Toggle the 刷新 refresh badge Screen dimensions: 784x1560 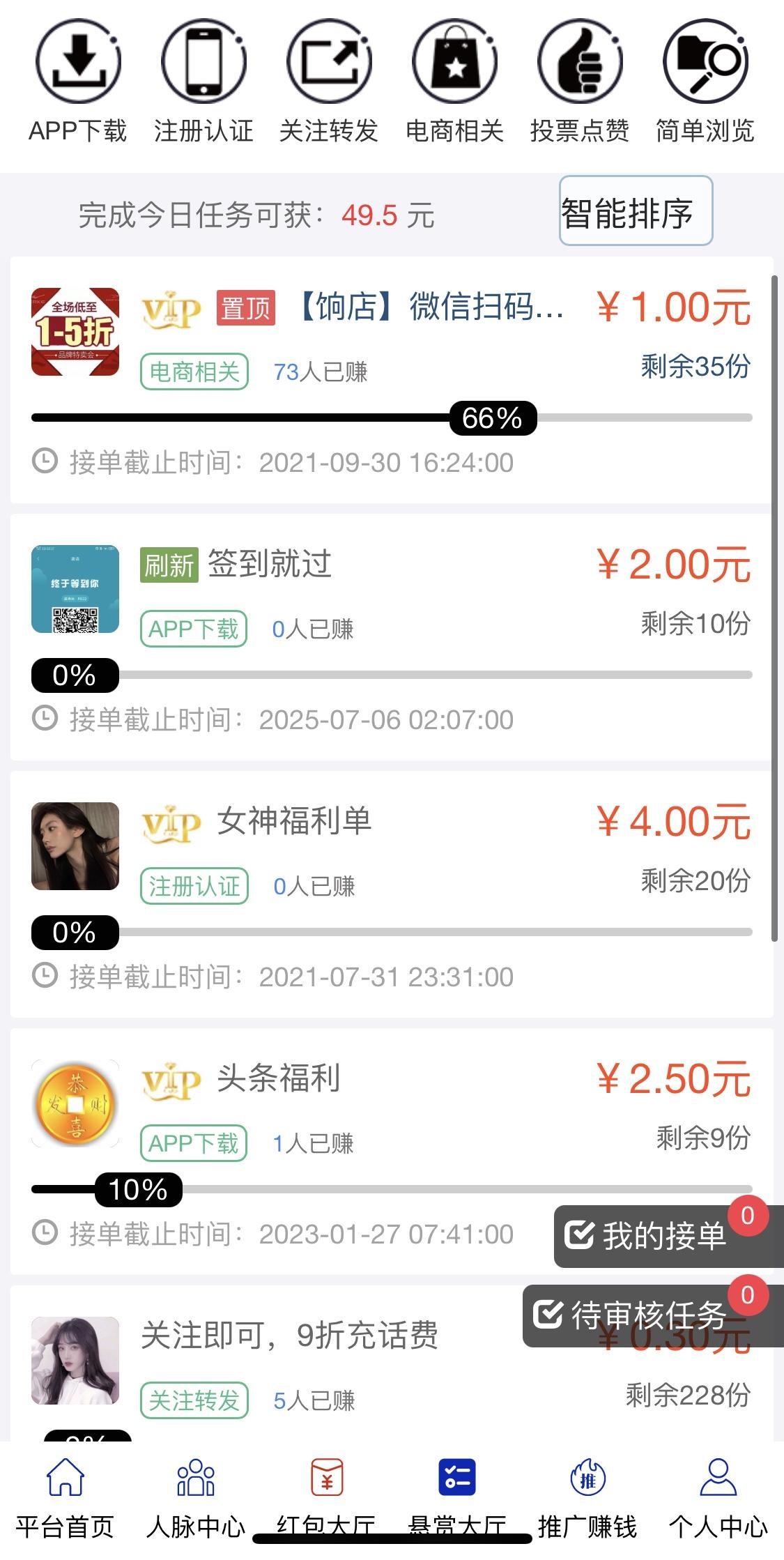169,563
